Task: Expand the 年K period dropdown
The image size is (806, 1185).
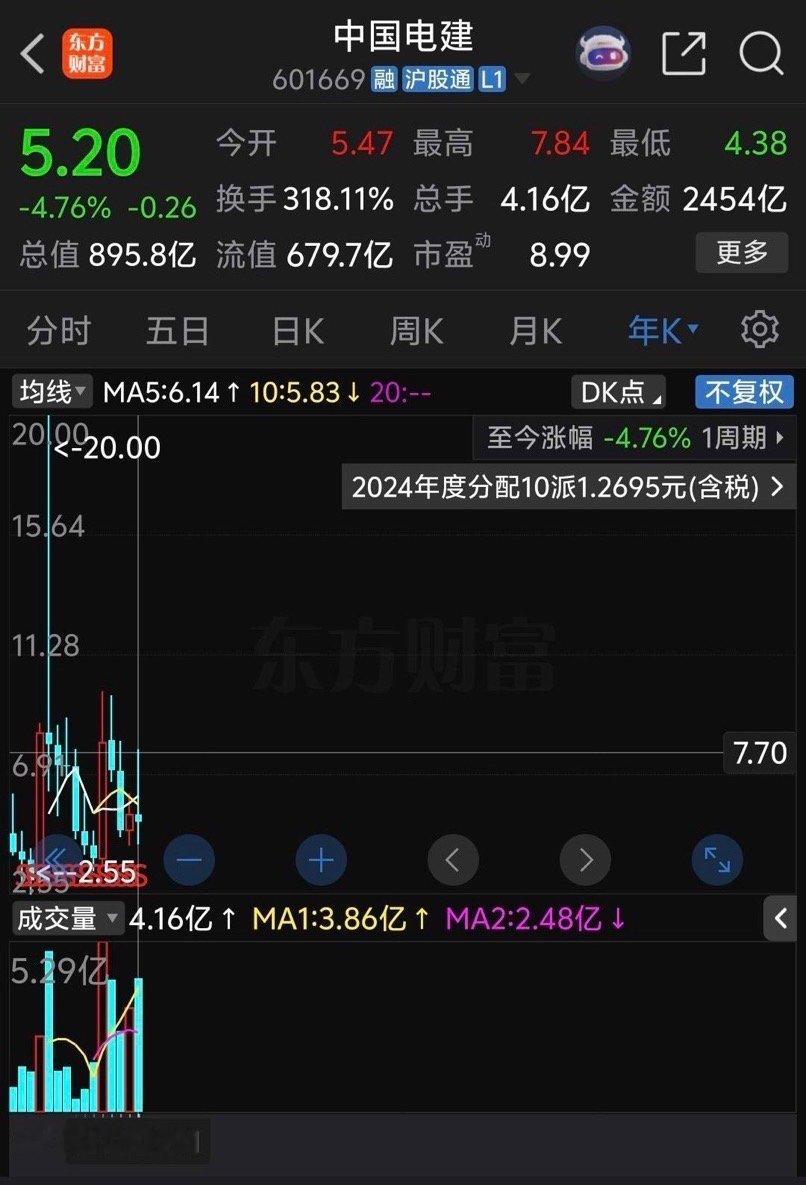Action: click(x=662, y=331)
